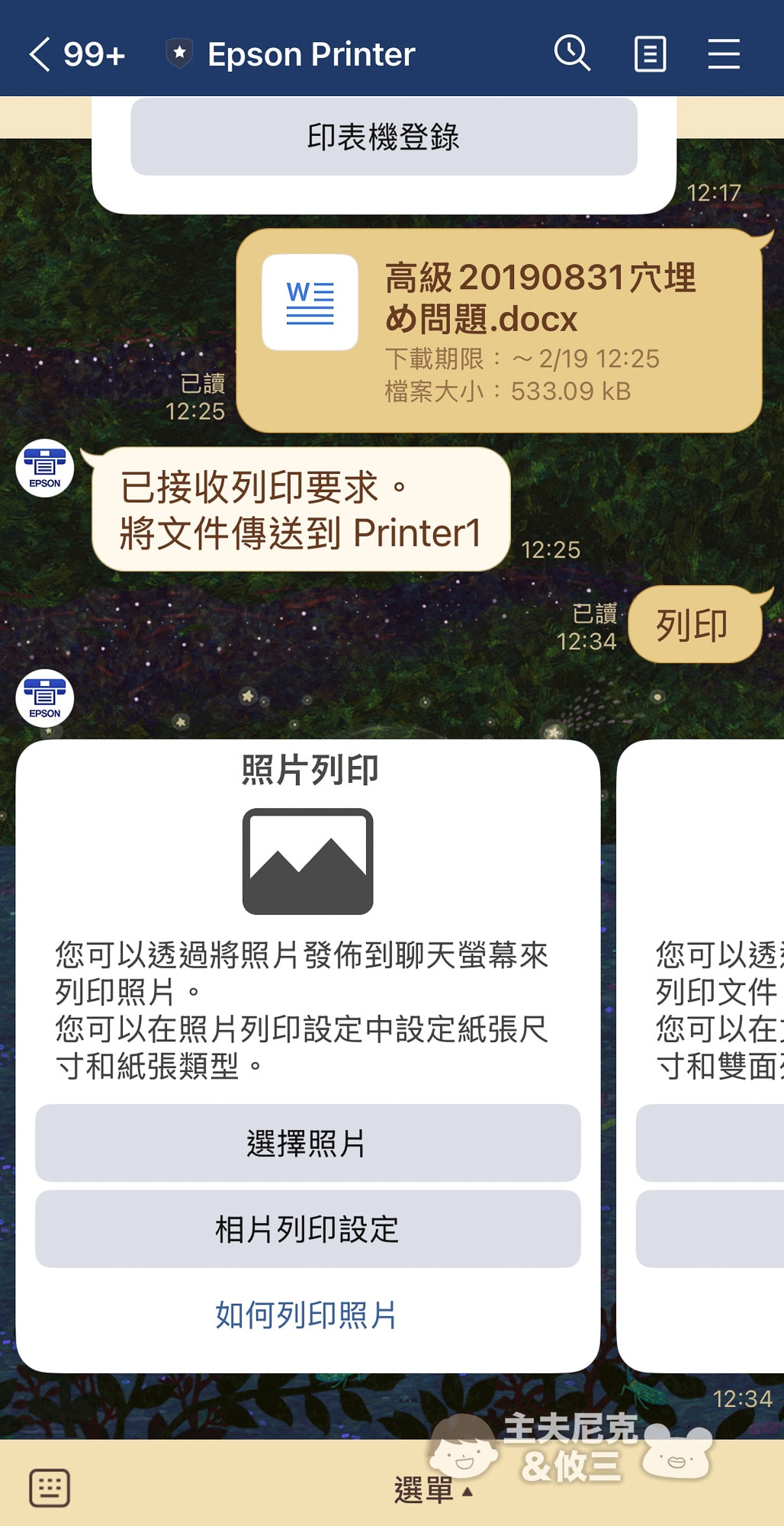This screenshot has height=1526, width=784.
Task: Open 相片列印設定 settings
Action: (x=307, y=1229)
